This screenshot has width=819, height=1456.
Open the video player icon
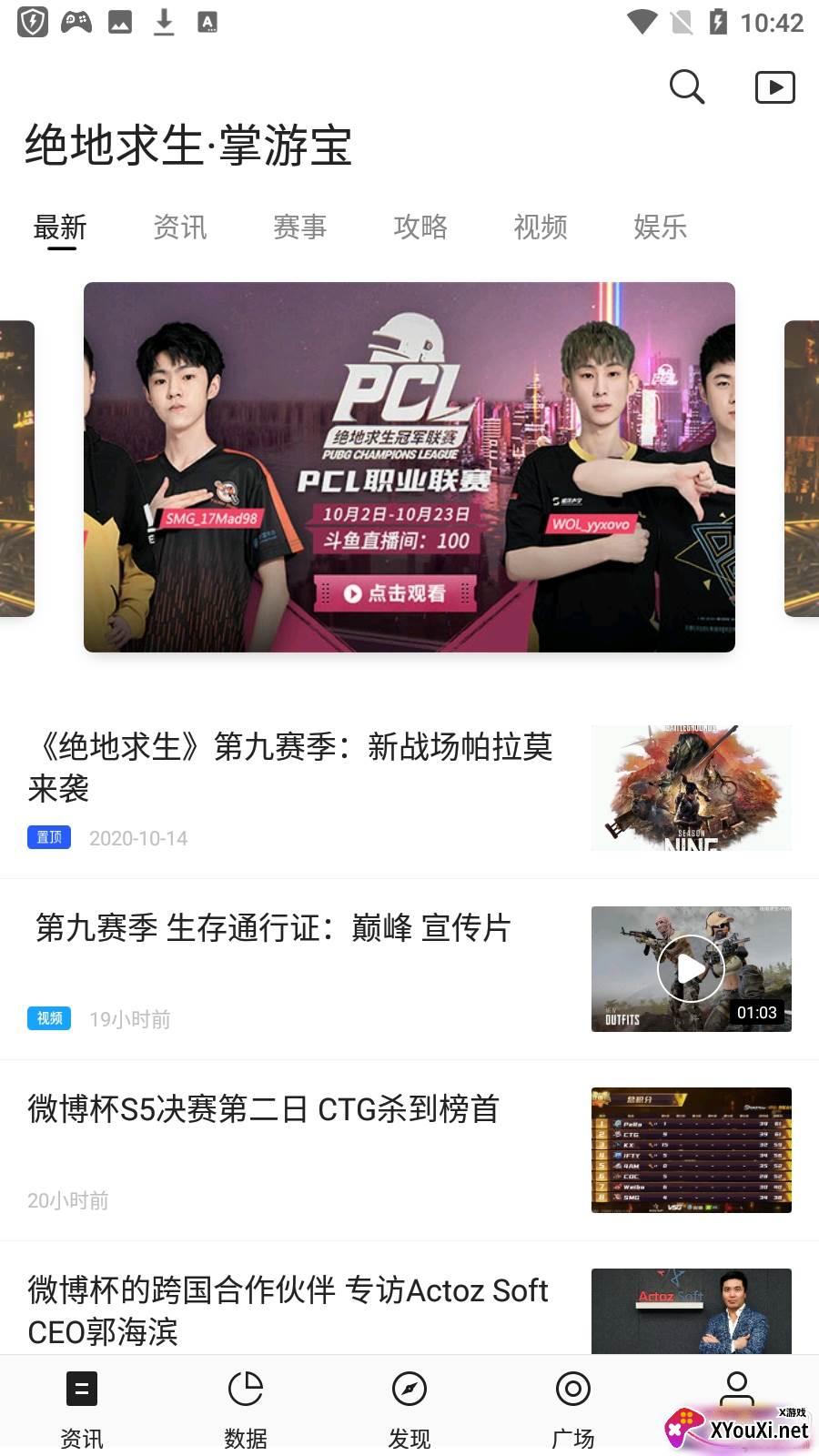774,87
